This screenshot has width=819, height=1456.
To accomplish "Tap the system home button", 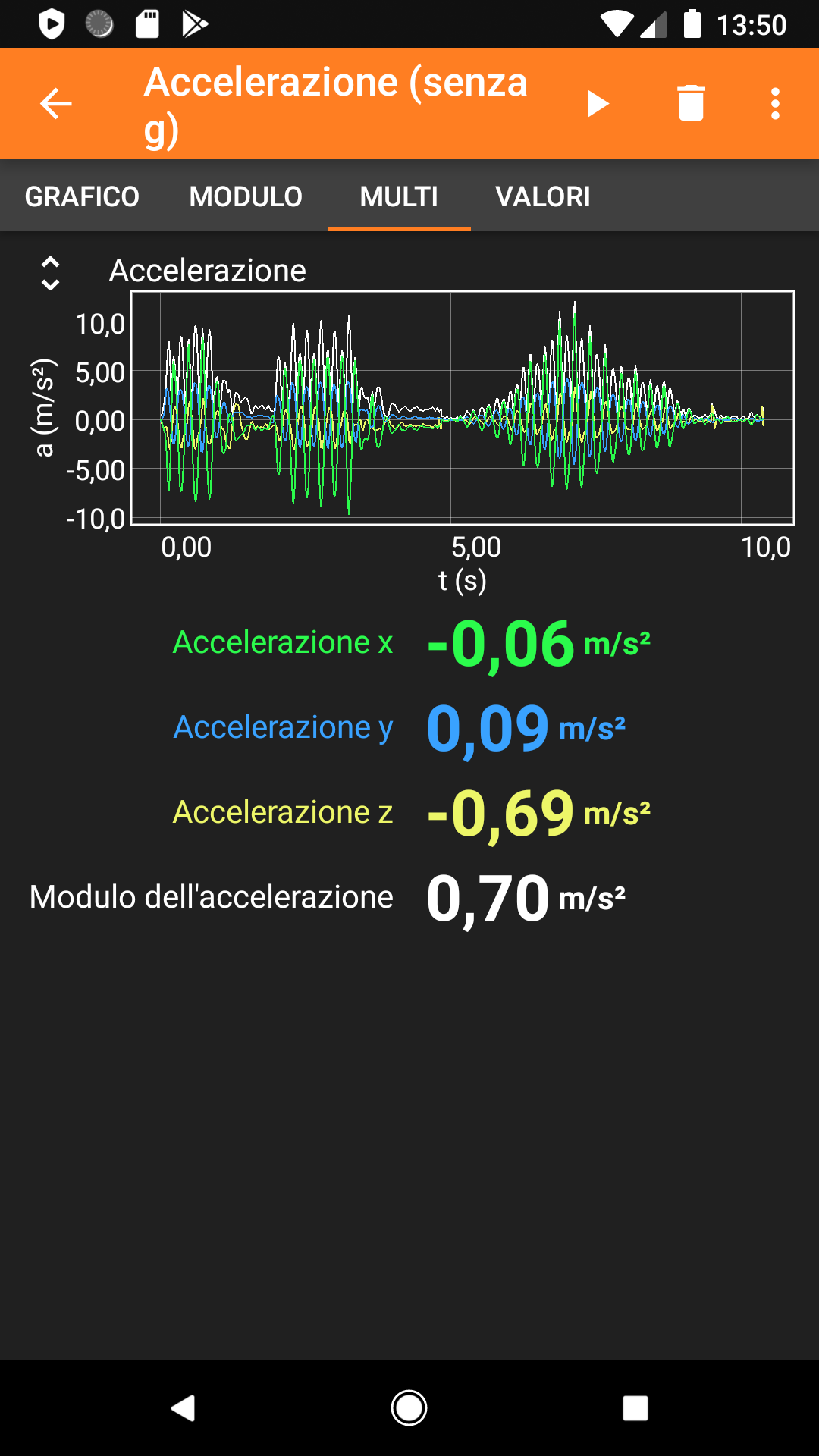I will [x=409, y=1408].
